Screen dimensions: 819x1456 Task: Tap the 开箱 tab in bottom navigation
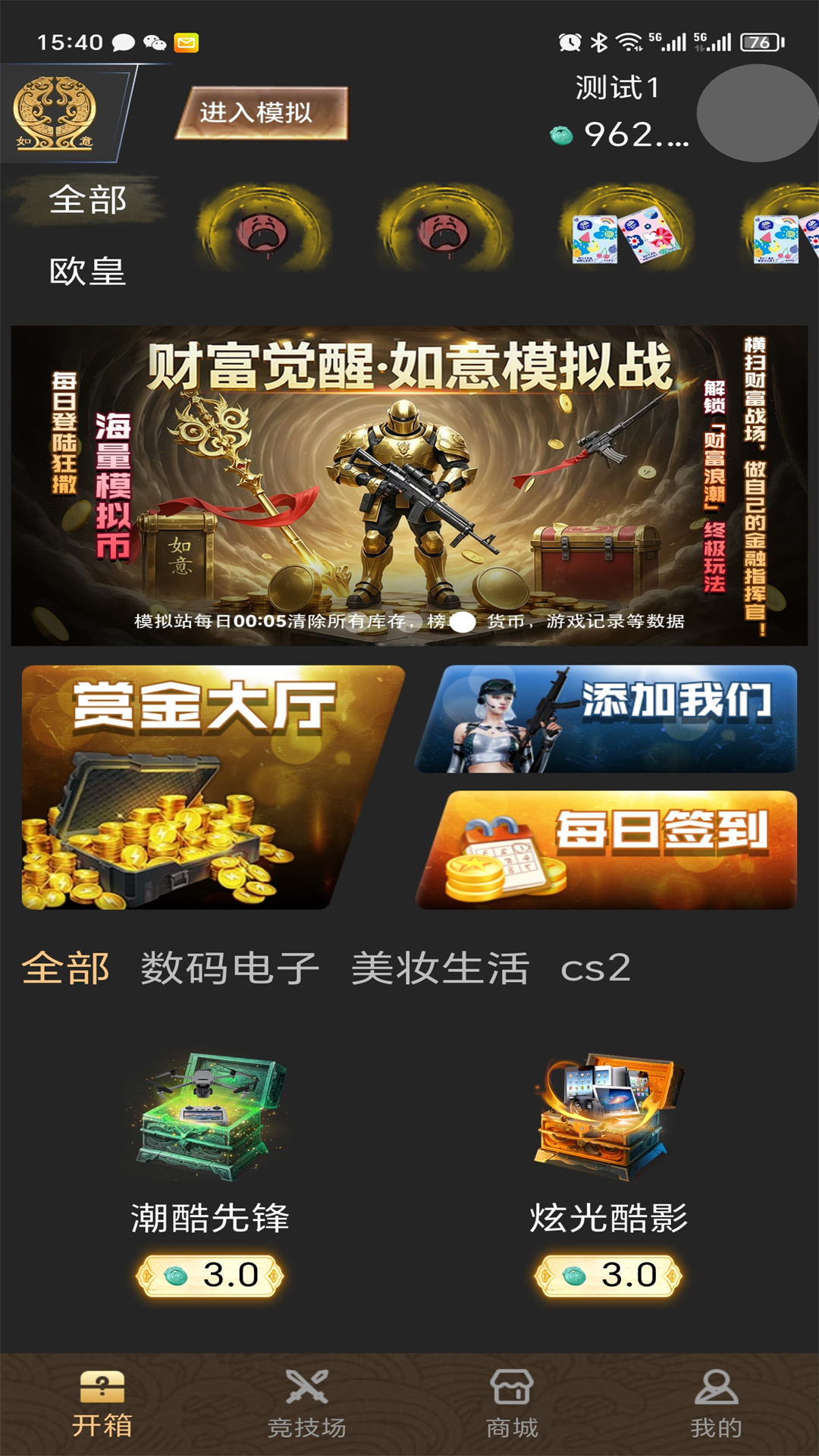(102, 1404)
